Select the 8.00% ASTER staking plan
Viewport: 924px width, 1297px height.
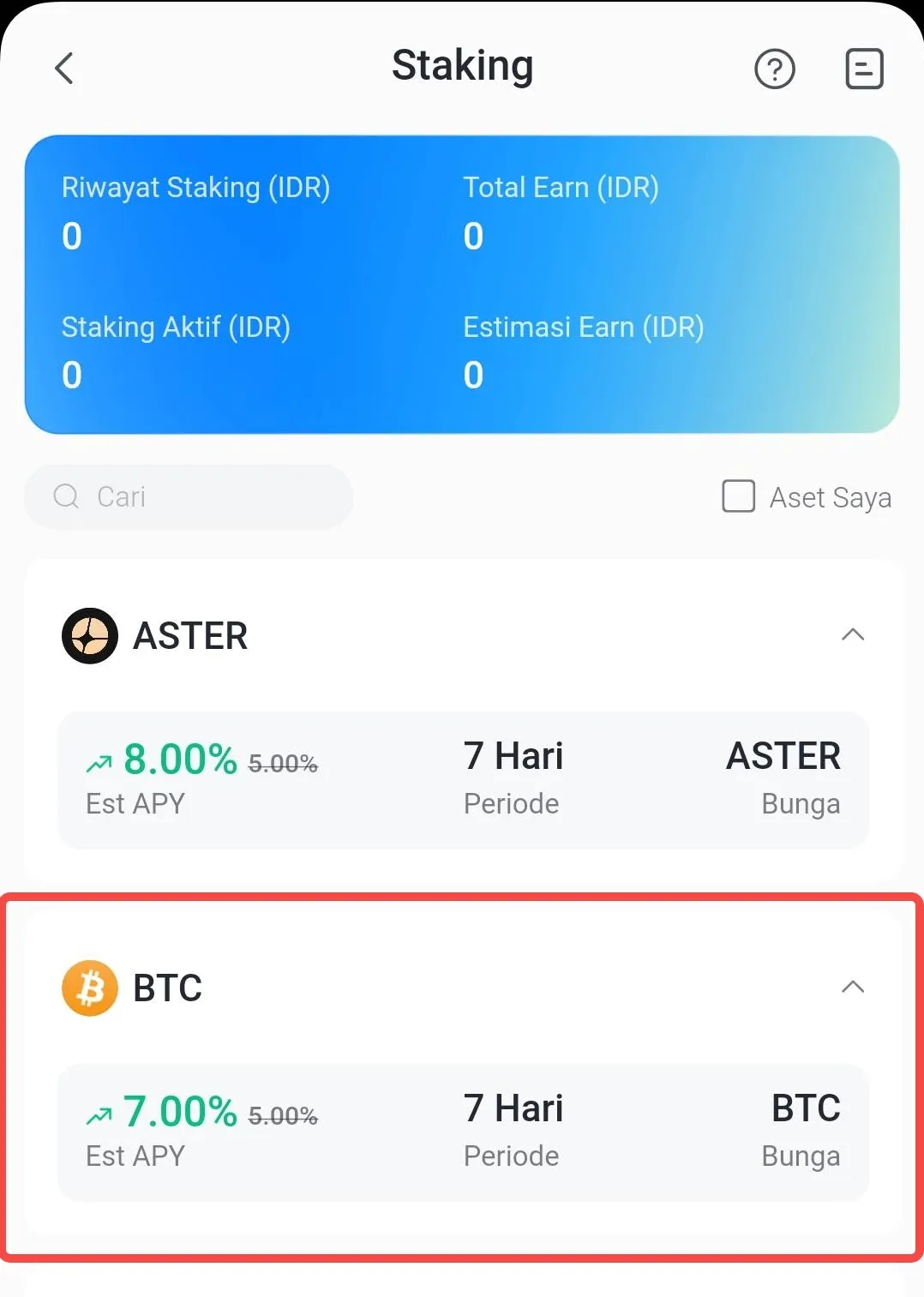(463, 780)
